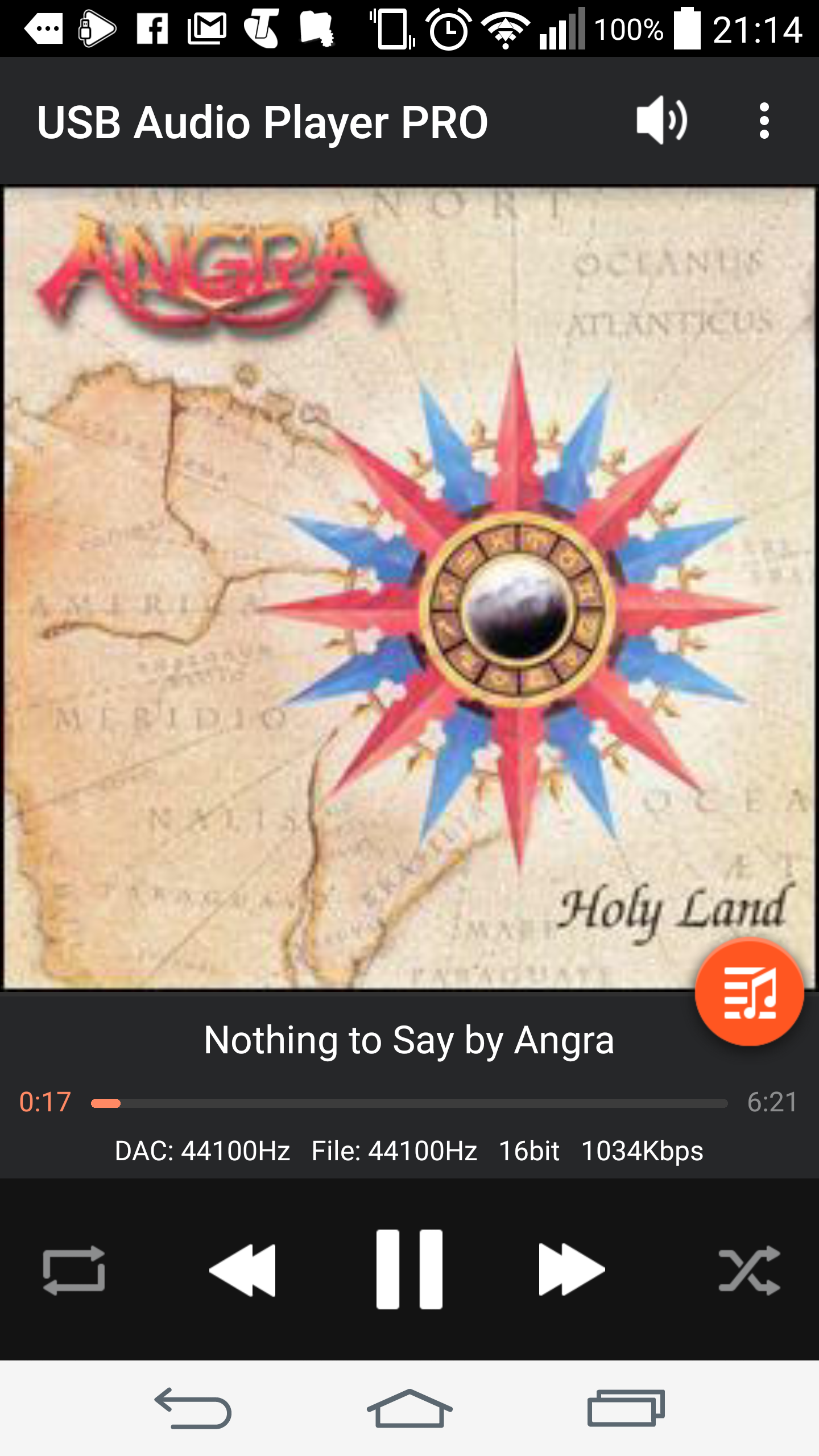This screenshot has width=819, height=1456.
Task: Go back using system back button
Action: tap(193, 1408)
